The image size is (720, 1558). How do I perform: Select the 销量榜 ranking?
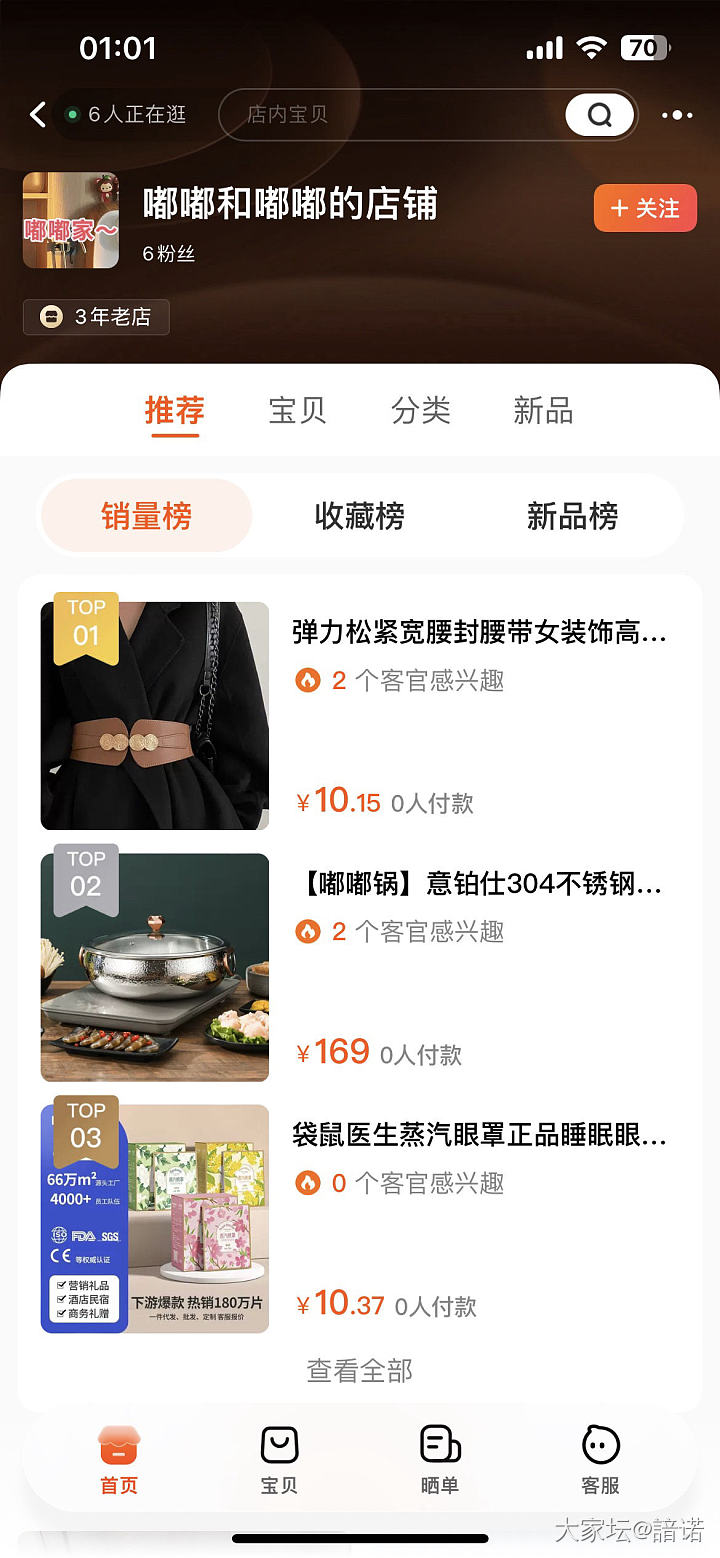(x=146, y=516)
